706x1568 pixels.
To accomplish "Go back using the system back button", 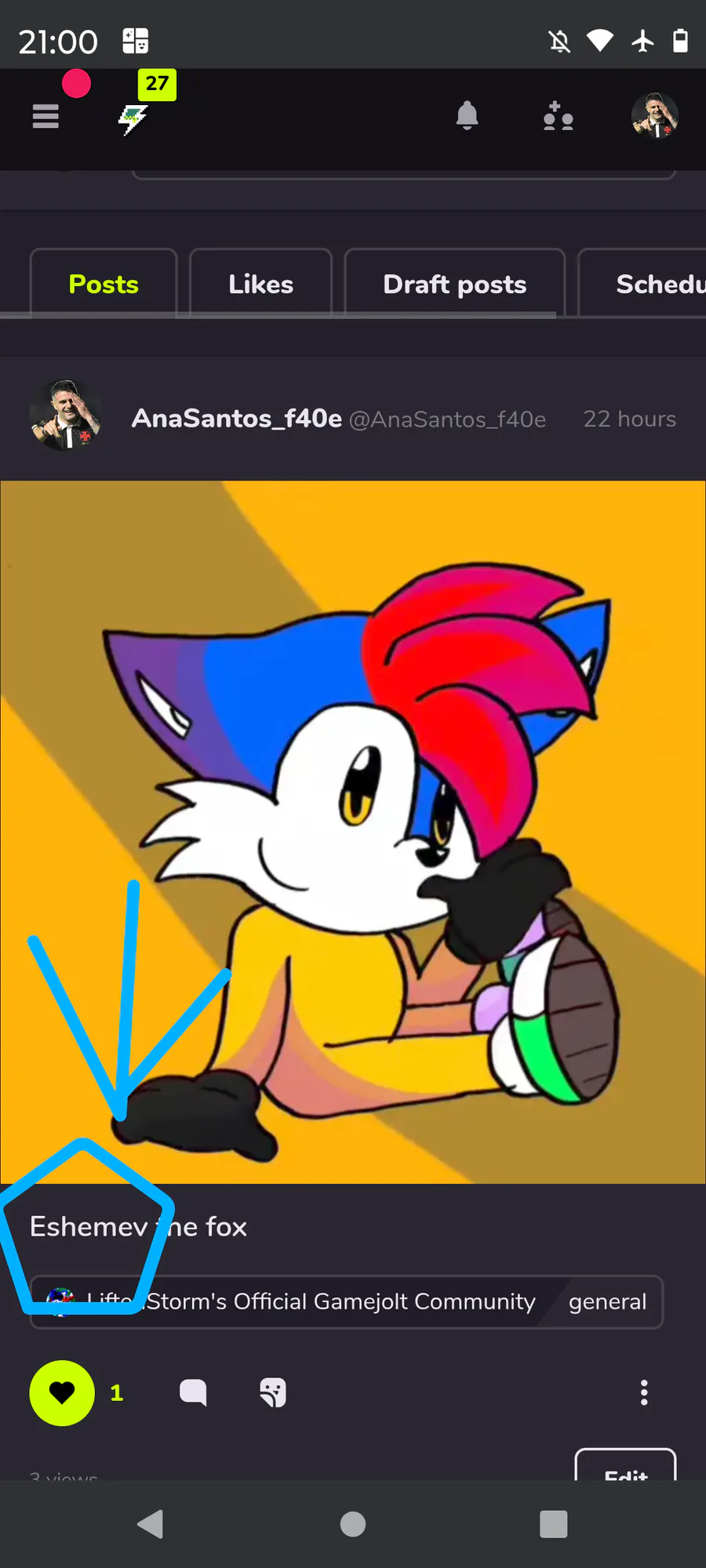I will pyautogui.click(x=151, y=1524).
